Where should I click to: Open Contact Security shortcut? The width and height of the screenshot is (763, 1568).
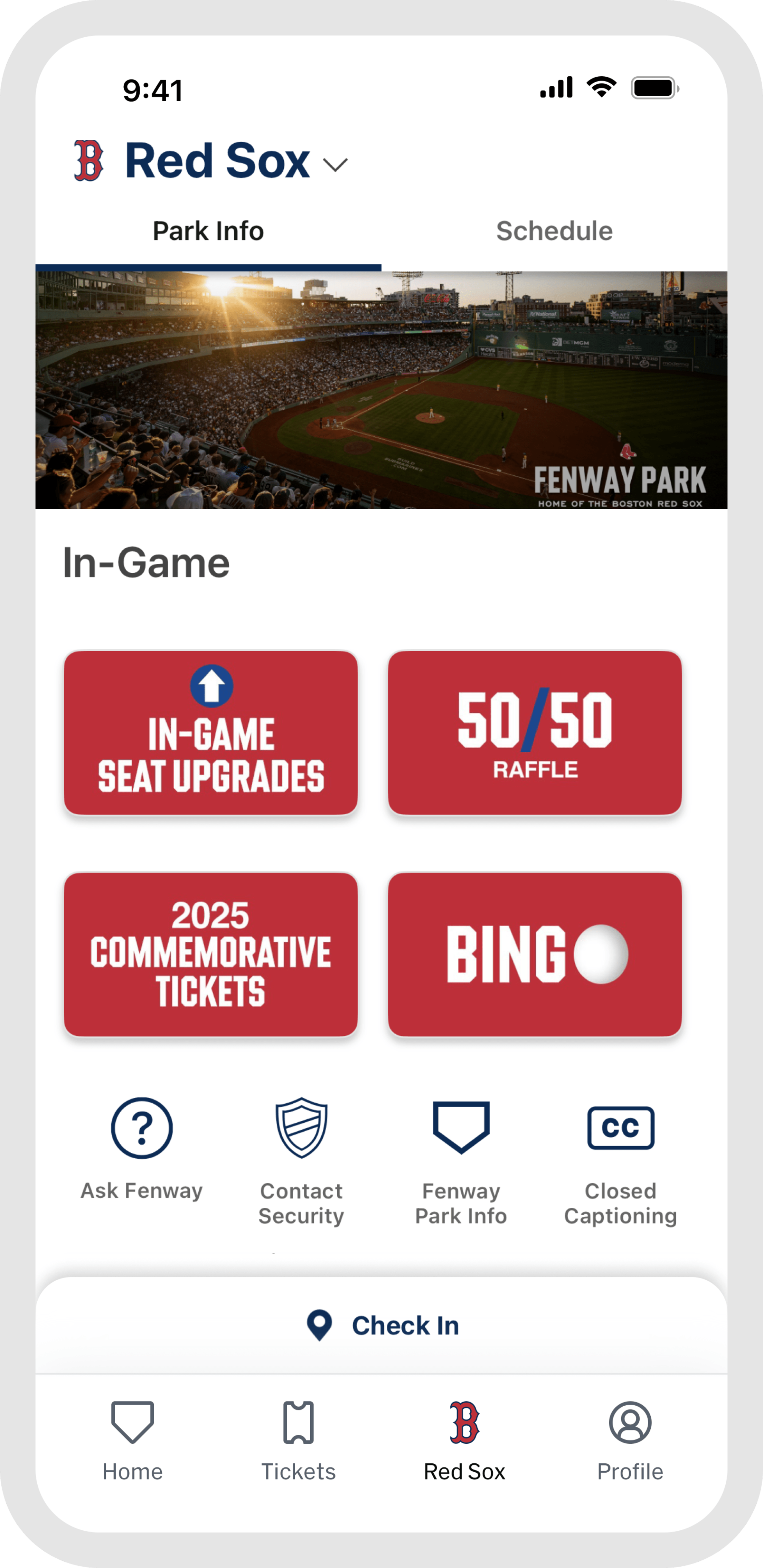301,1160
